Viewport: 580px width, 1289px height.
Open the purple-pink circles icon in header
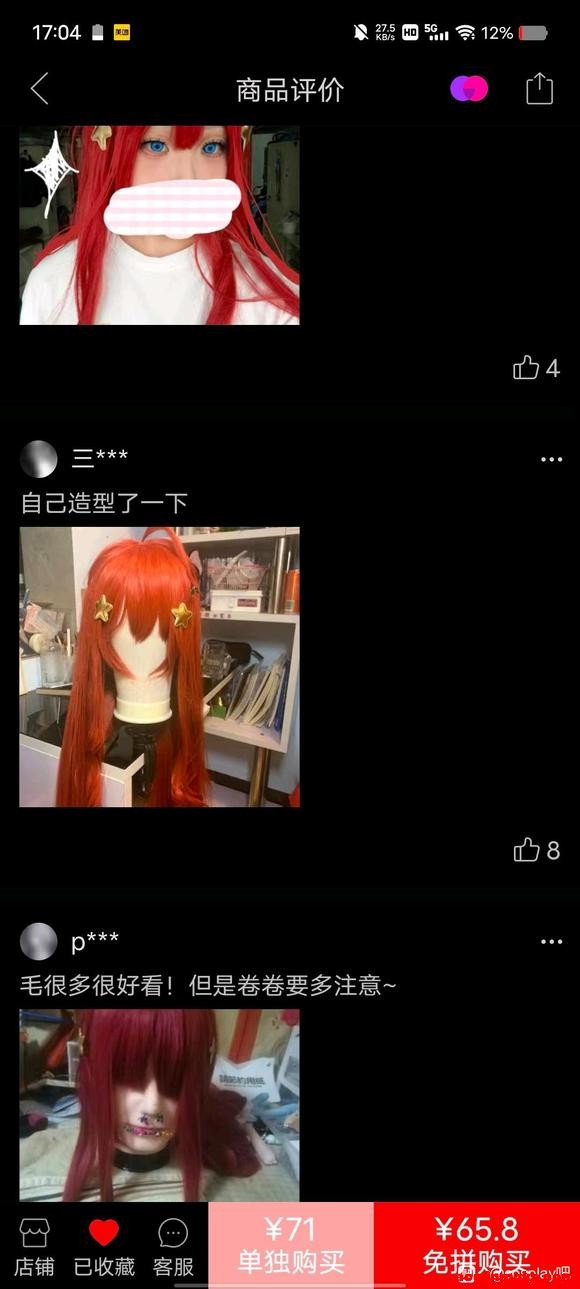469,89
